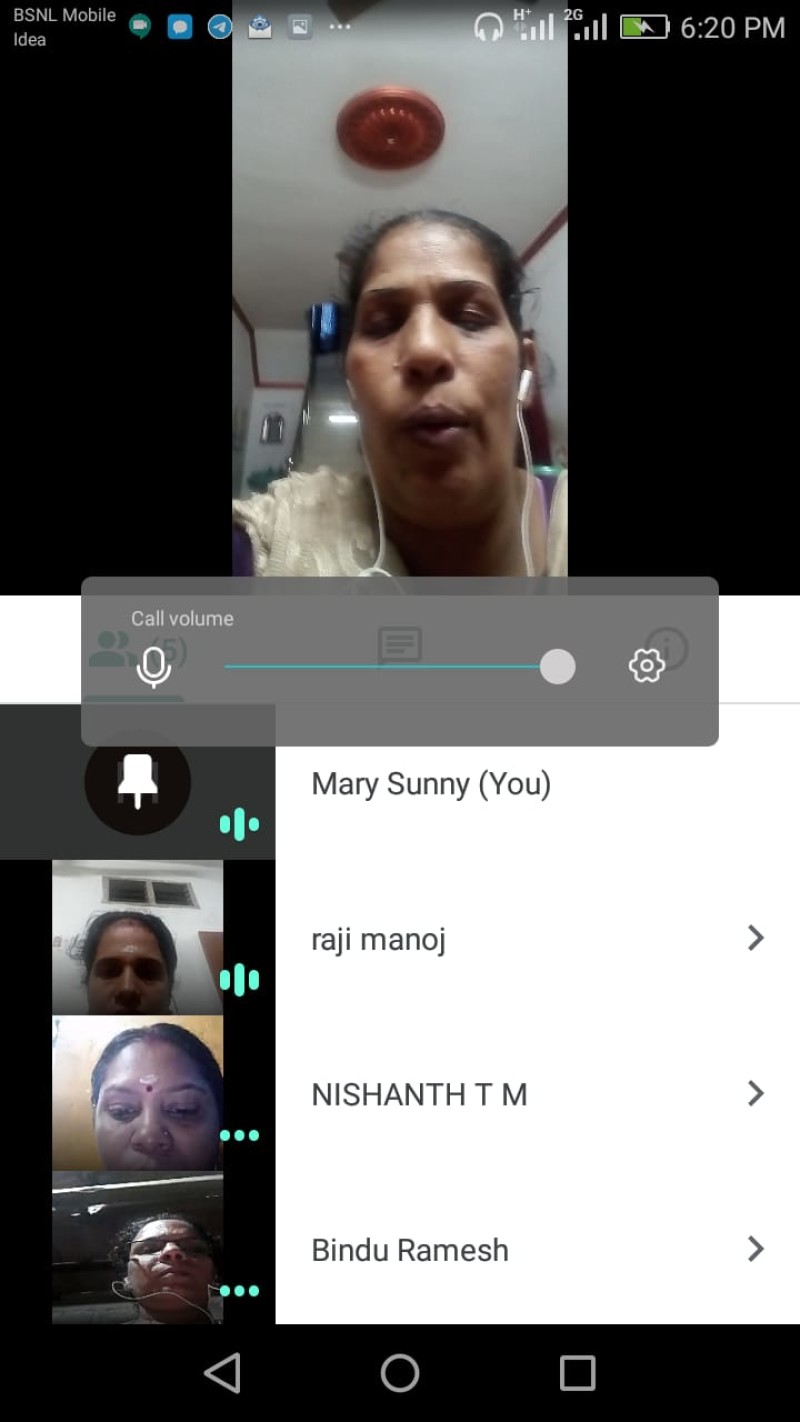
Task: Go back using system back button
Action: (x=222, y=1373)
